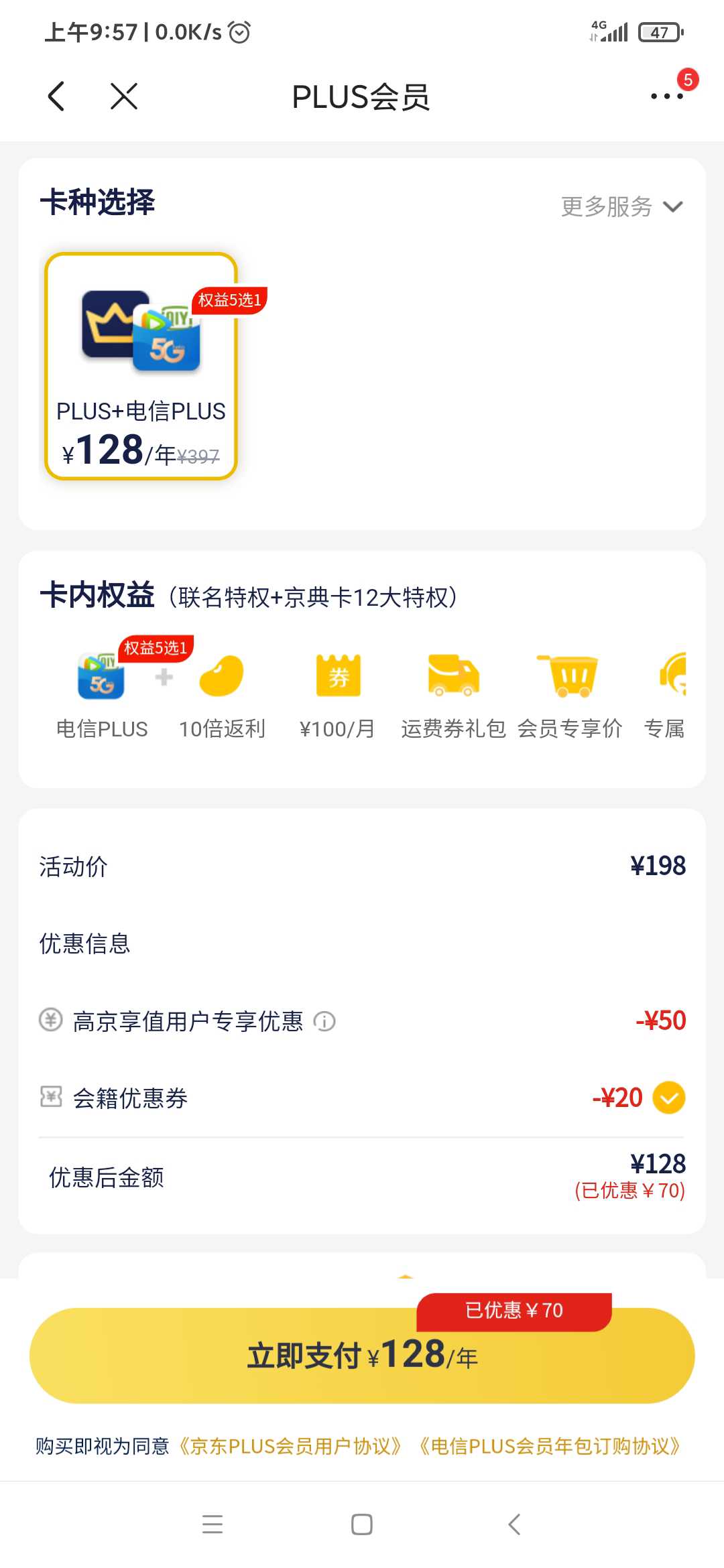Close the PLUS会员 page

(x=124, y=96)
